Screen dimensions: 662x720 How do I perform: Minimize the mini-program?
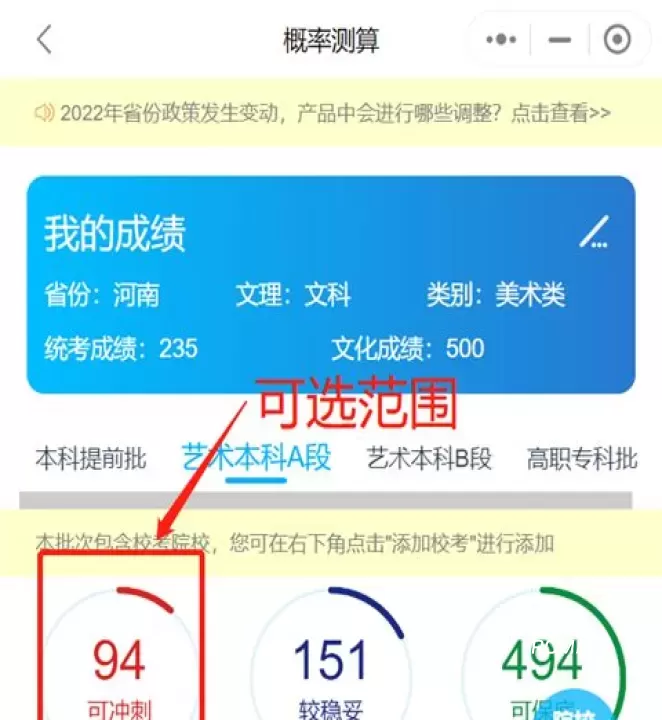click(x=560, y=41)
